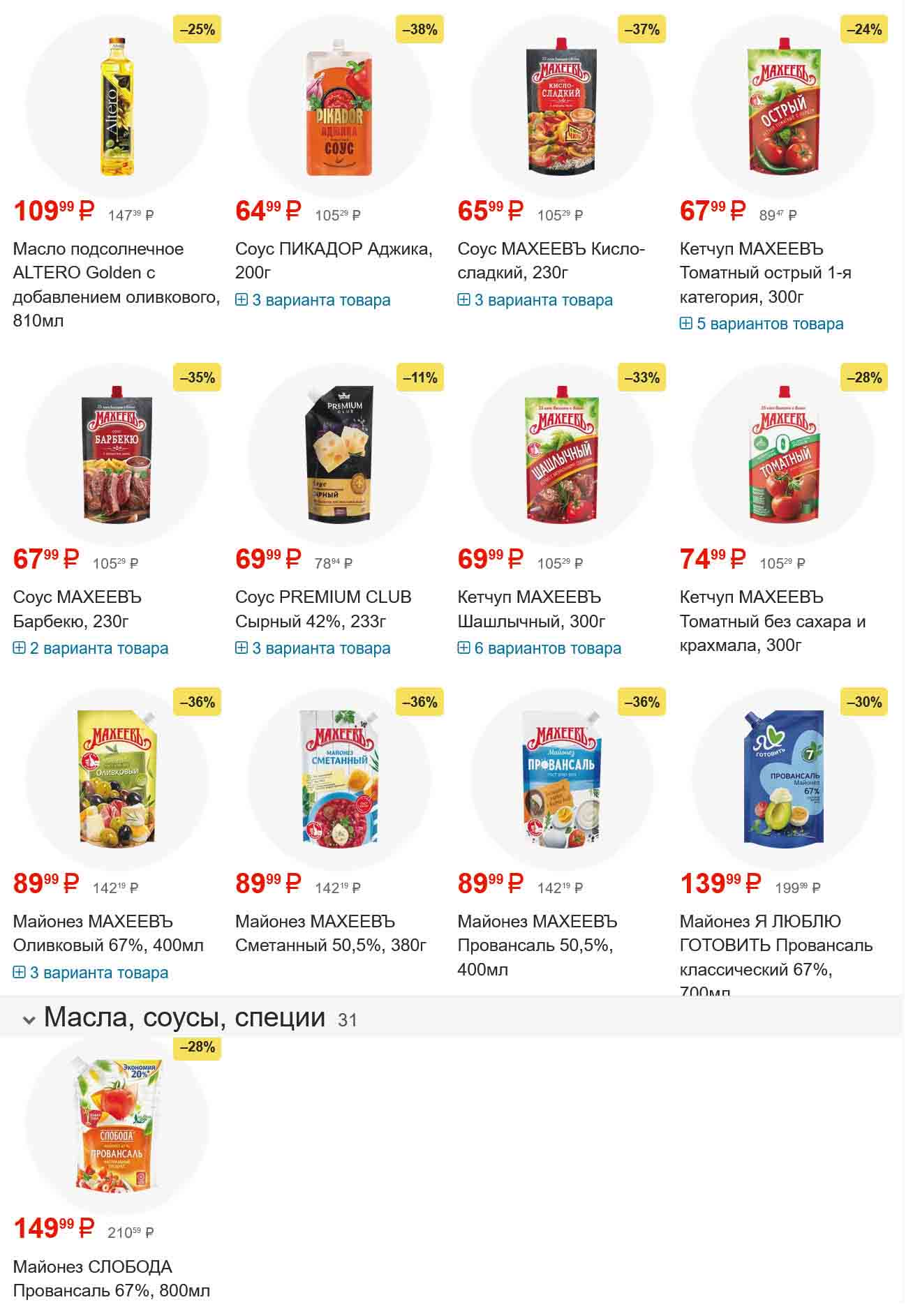
Task: Open ПИКАДОР Аджика sauce product card
Action: (x=334, y=260)
